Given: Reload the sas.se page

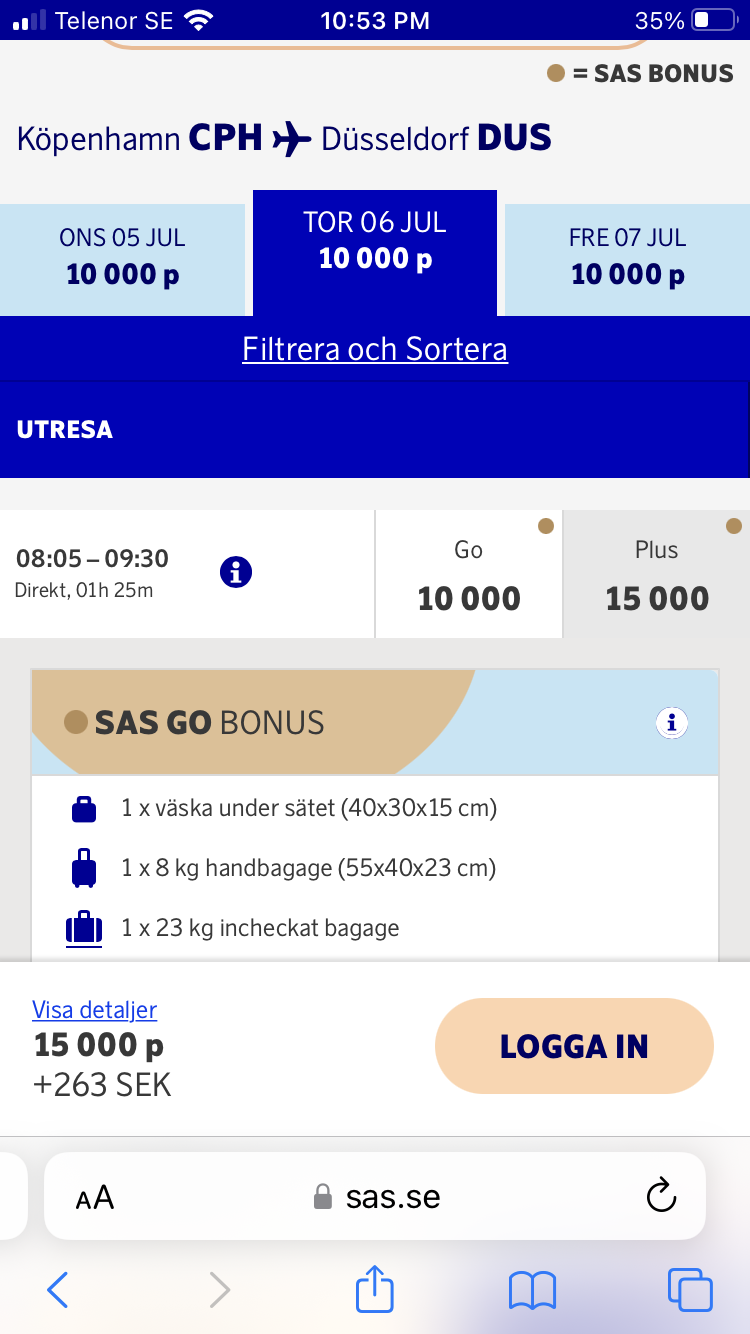Looking at the screenshot, I should click(661, 1196).
